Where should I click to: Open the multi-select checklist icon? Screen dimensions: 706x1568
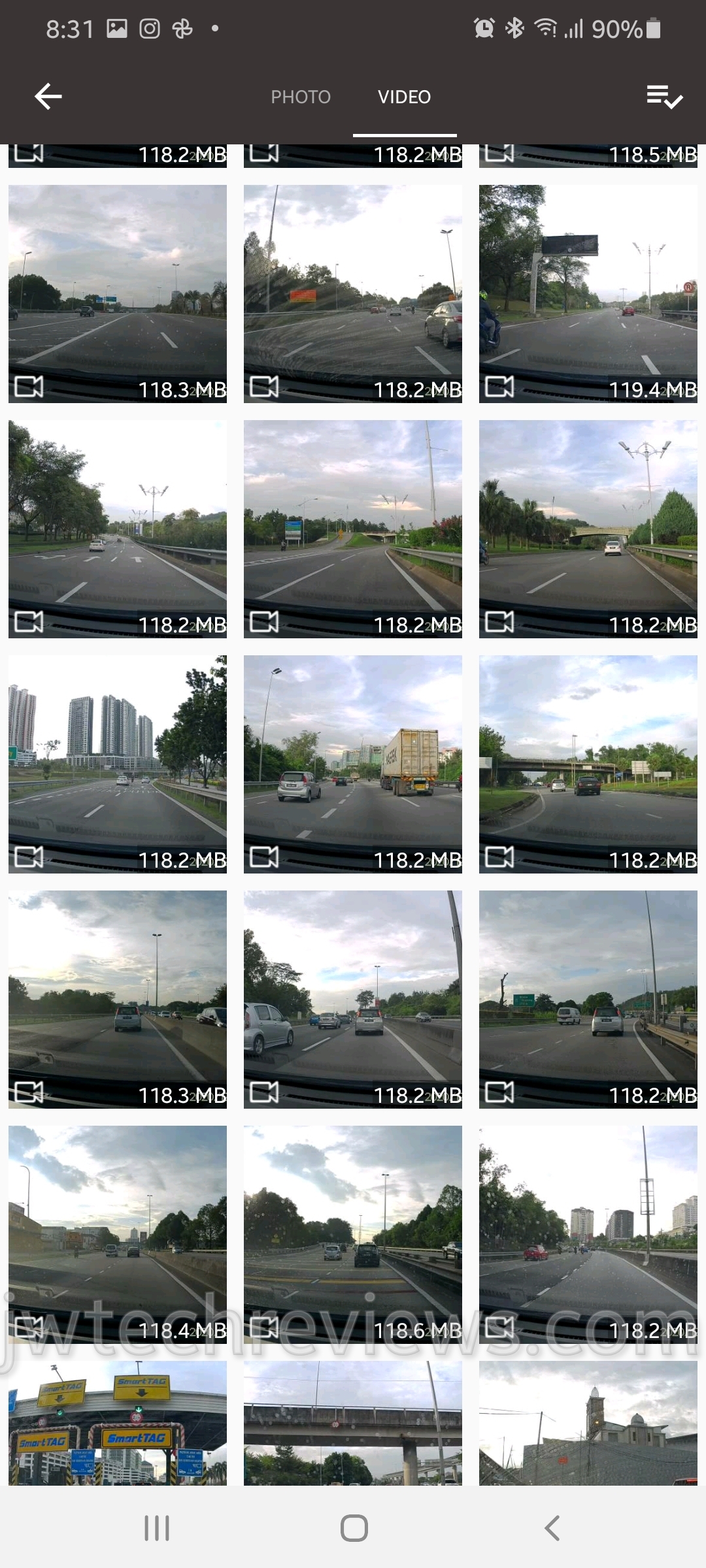point(664,97)
